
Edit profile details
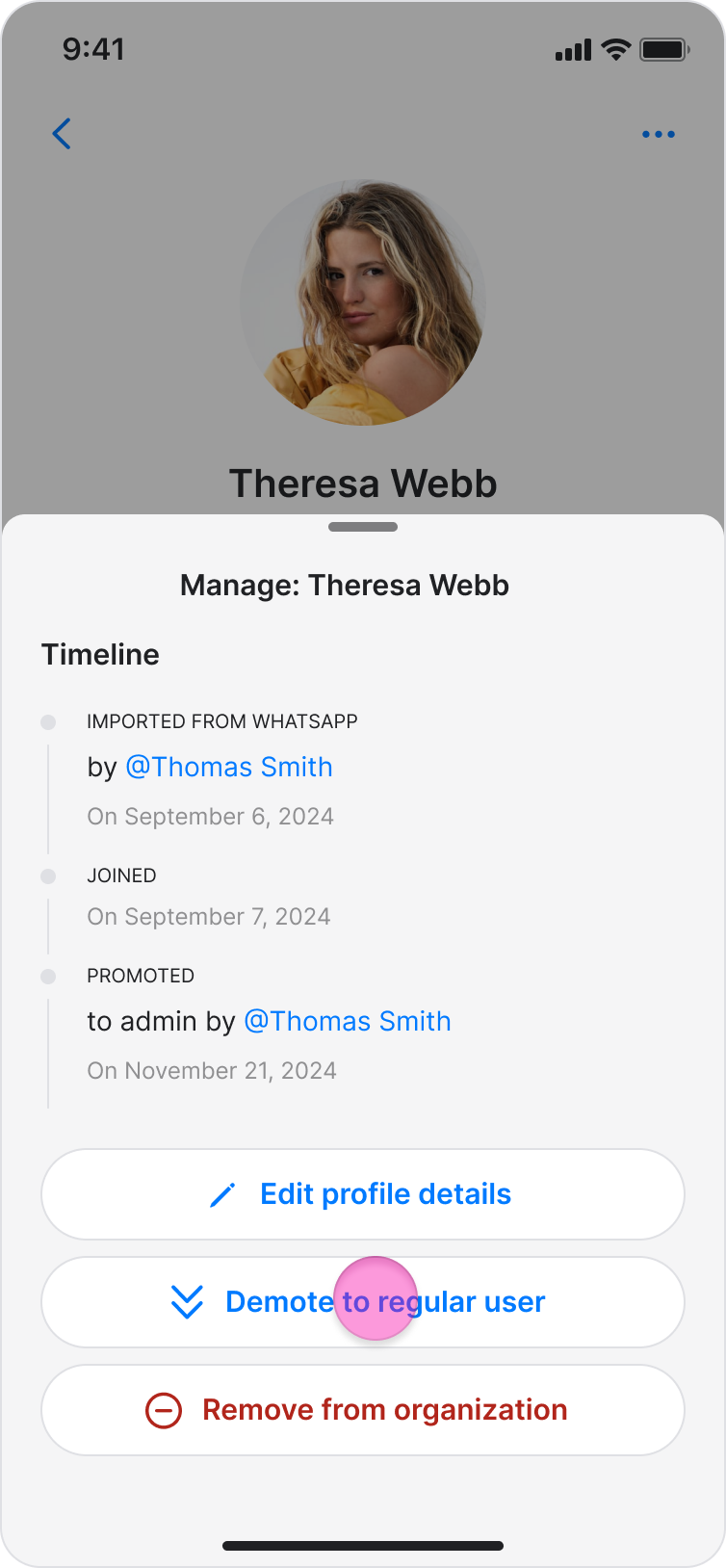click(x=363, y=1194)
